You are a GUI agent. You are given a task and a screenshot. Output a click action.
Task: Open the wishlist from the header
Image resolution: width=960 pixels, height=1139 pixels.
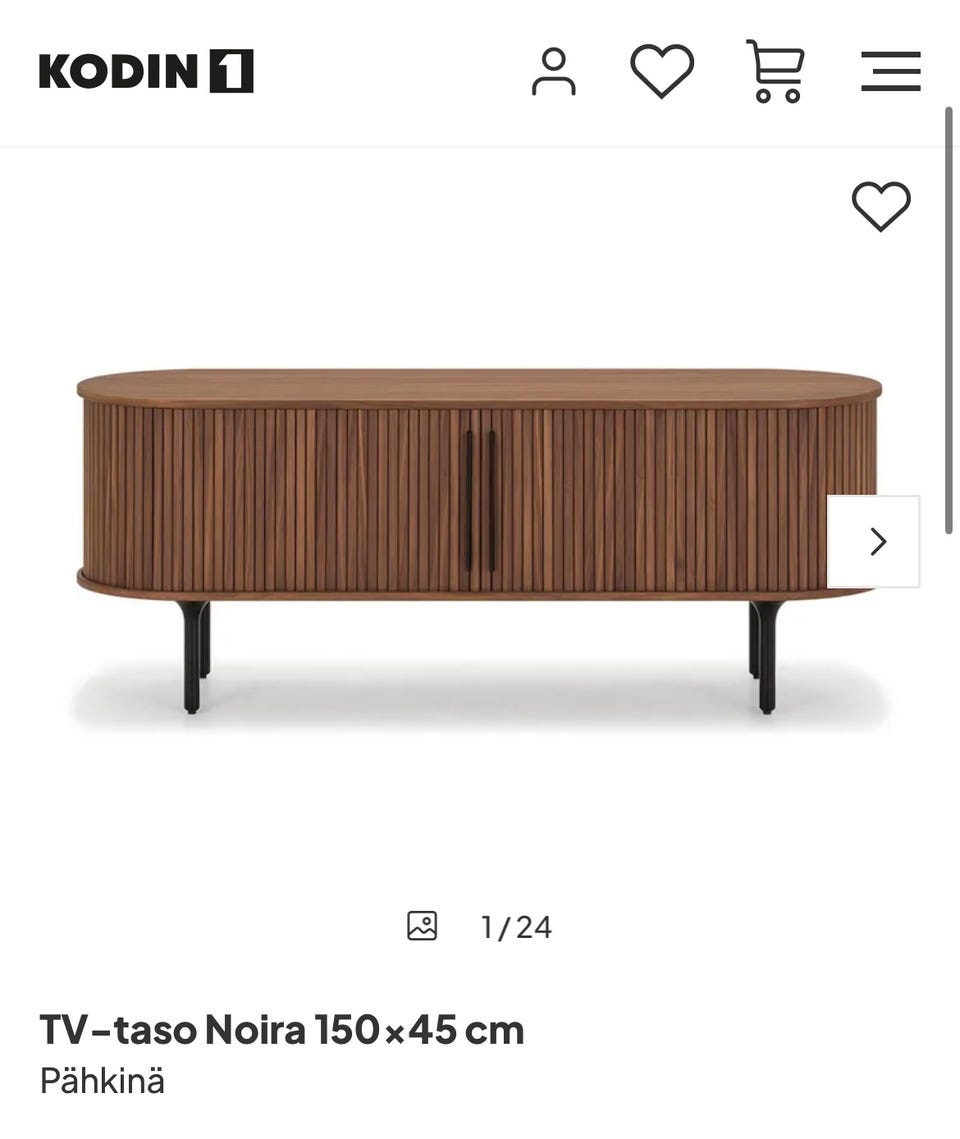662,71
